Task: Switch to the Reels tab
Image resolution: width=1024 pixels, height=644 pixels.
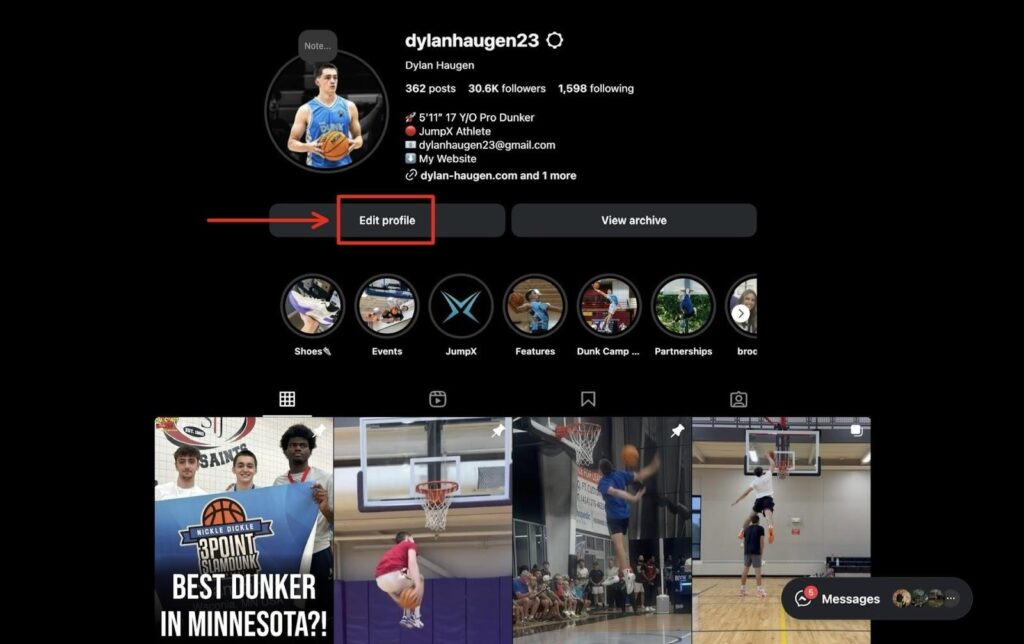Action: pyautogui.click(x=437, y=399)
